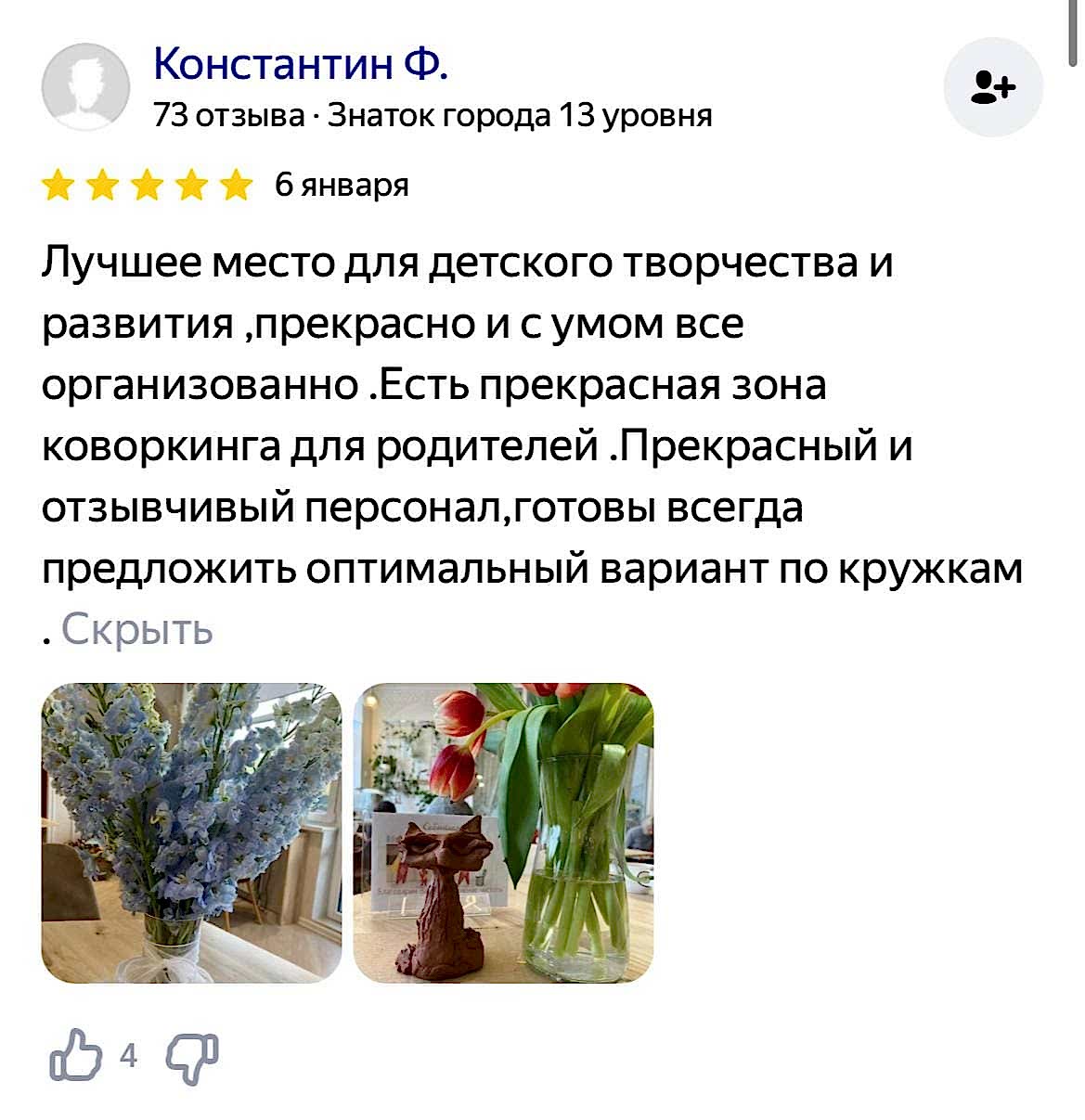Like this review with thumbs up
Screen dimensions: 1085x1120
[x=76, y=1056]
